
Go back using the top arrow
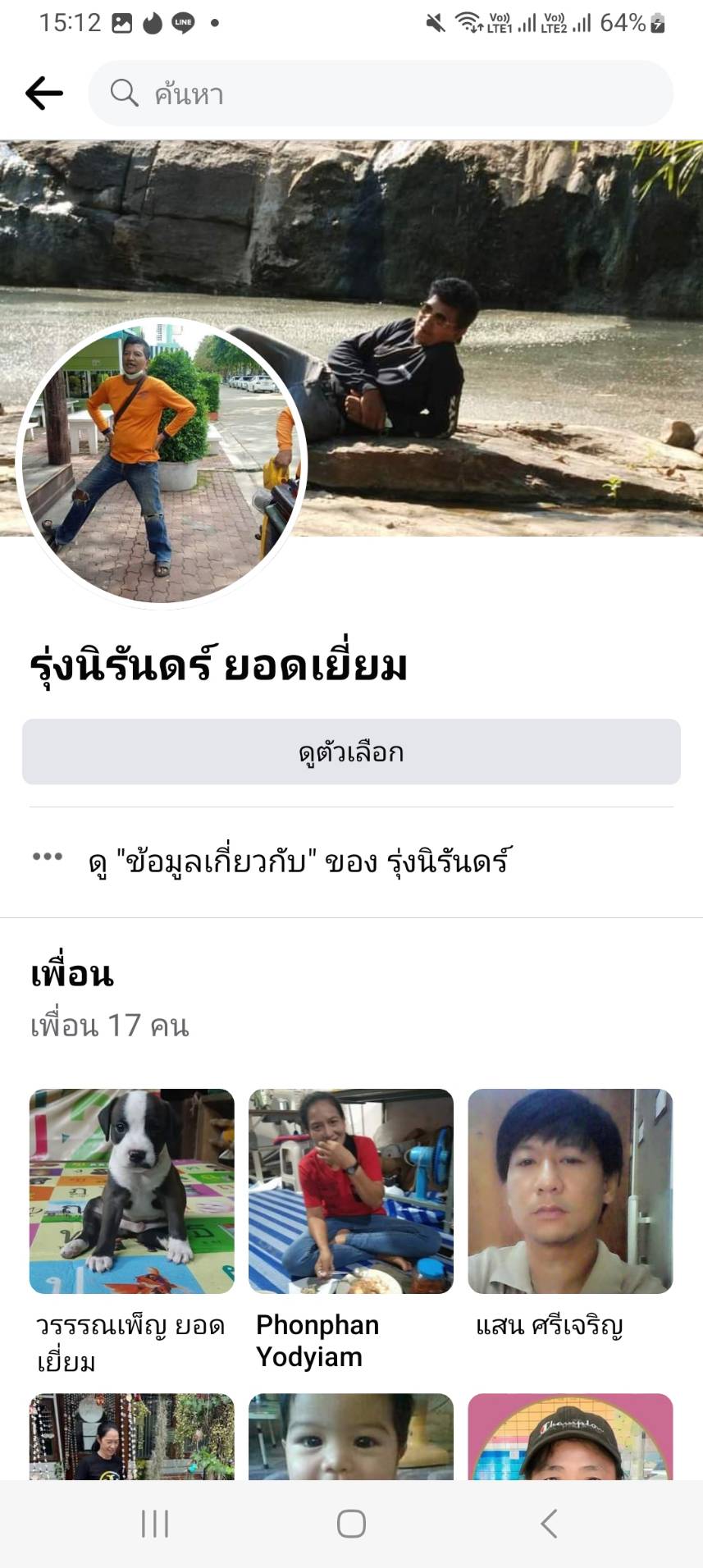pyautogui.click(x=44, y=94)
